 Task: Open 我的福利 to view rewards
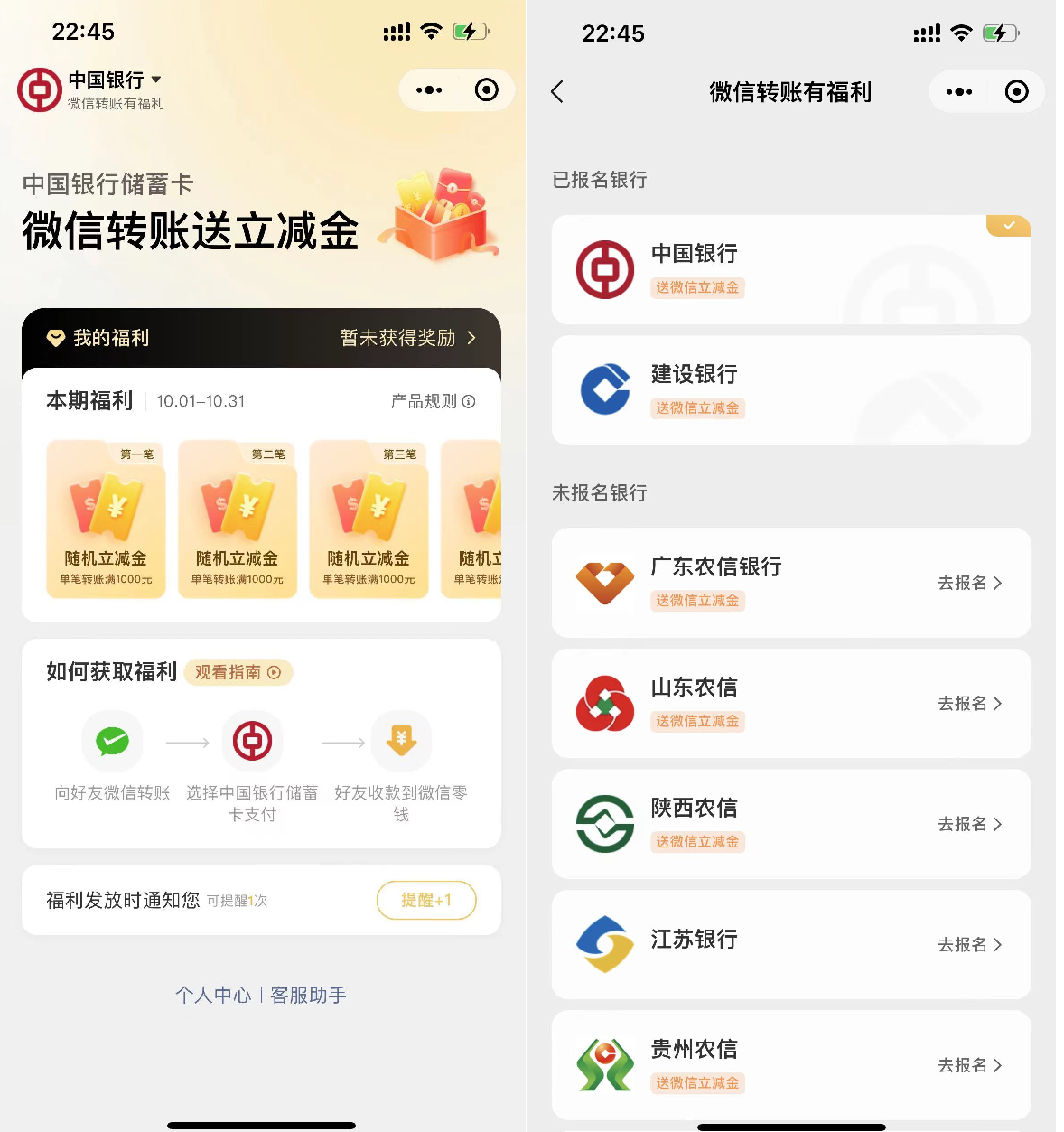[x=261, y=338]
